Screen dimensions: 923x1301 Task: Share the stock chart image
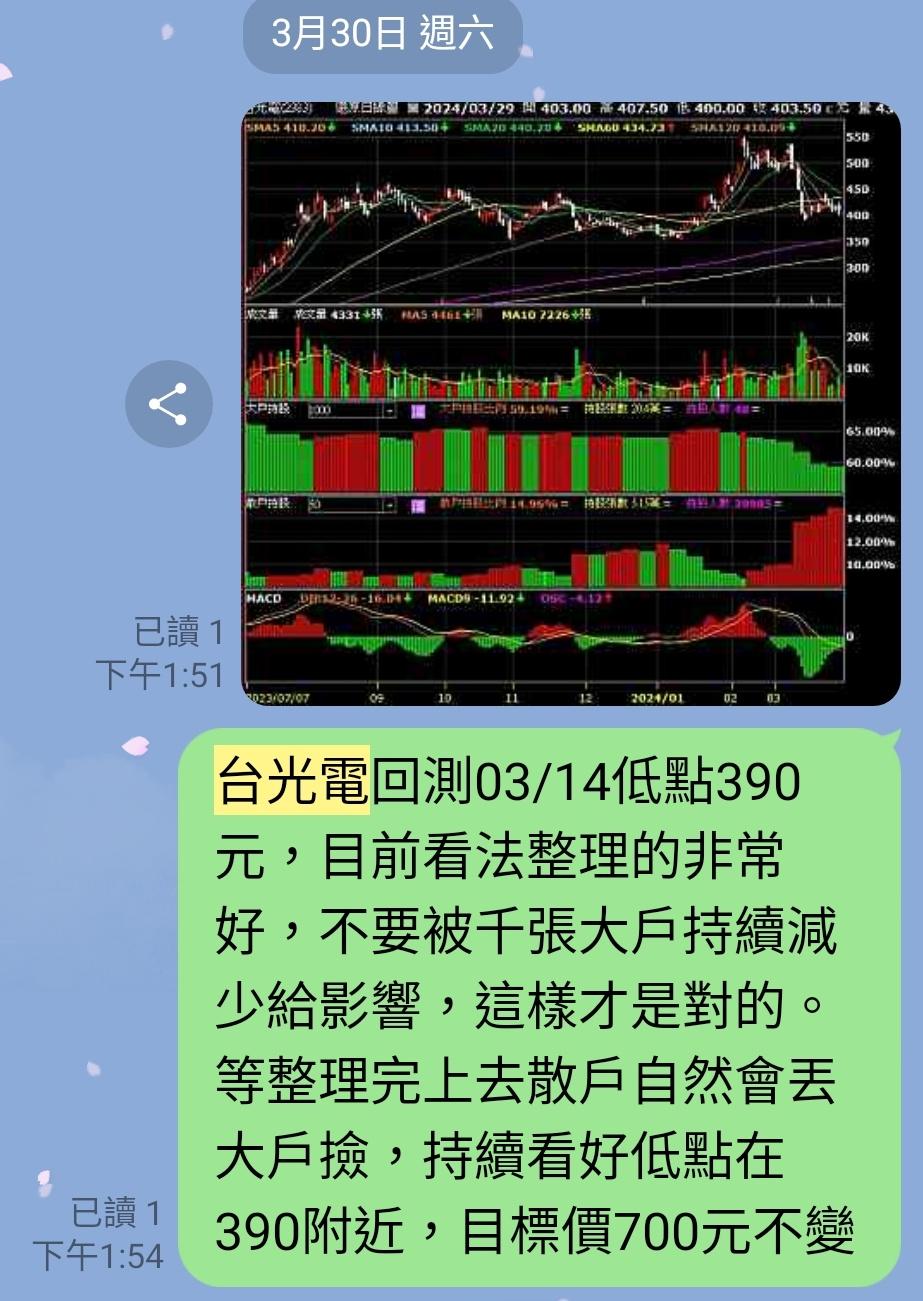pyautogui.click(x=168, y=404)
